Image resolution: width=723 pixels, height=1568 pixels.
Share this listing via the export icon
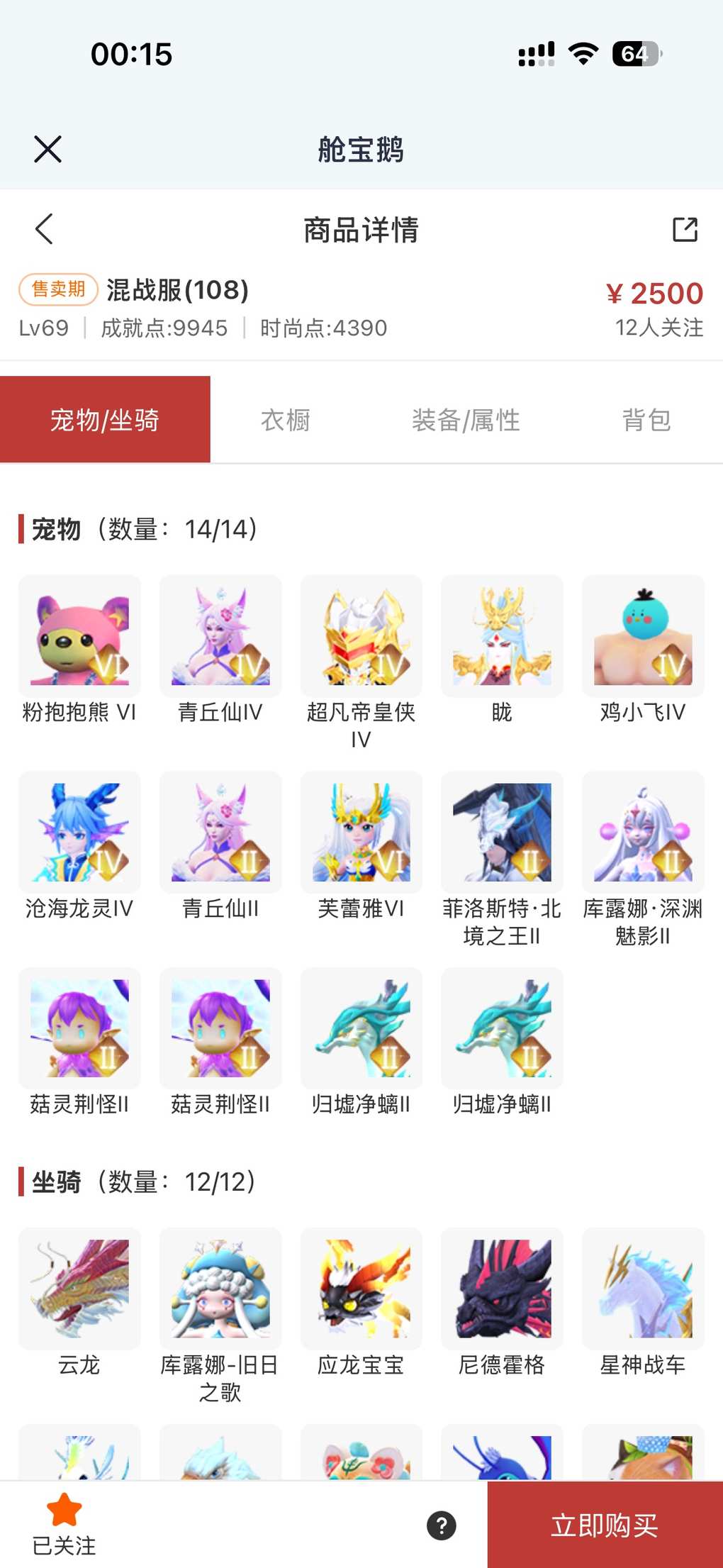(x=685, y=229)
